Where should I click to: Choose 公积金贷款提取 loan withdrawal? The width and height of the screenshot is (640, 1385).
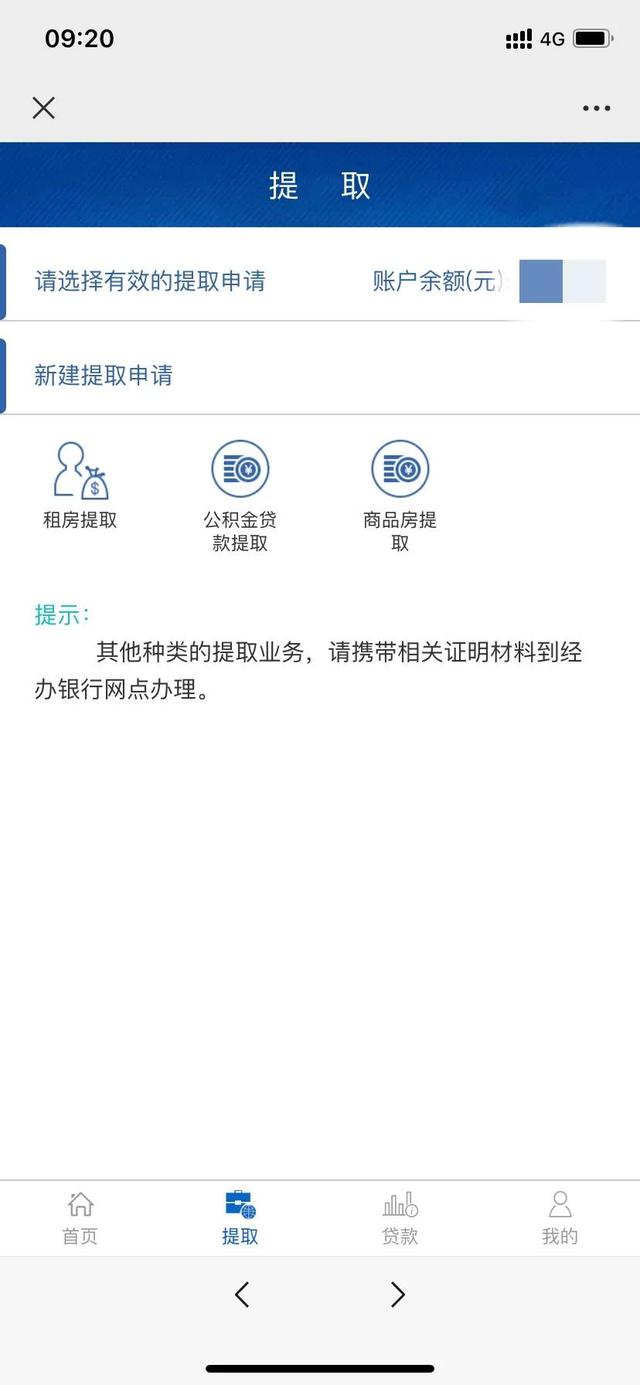coord(240,495)
